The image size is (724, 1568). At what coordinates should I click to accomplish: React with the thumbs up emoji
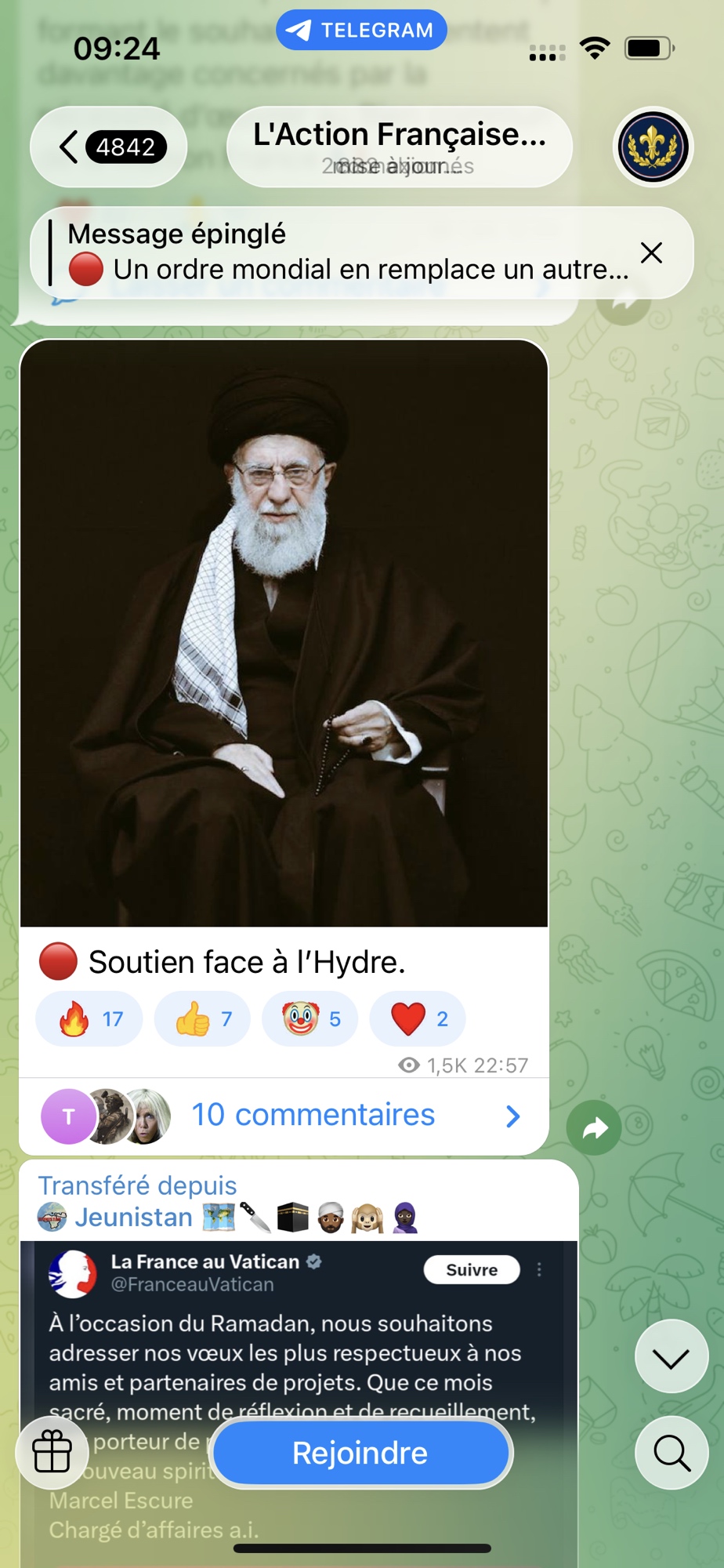[x=202, y=1019]
